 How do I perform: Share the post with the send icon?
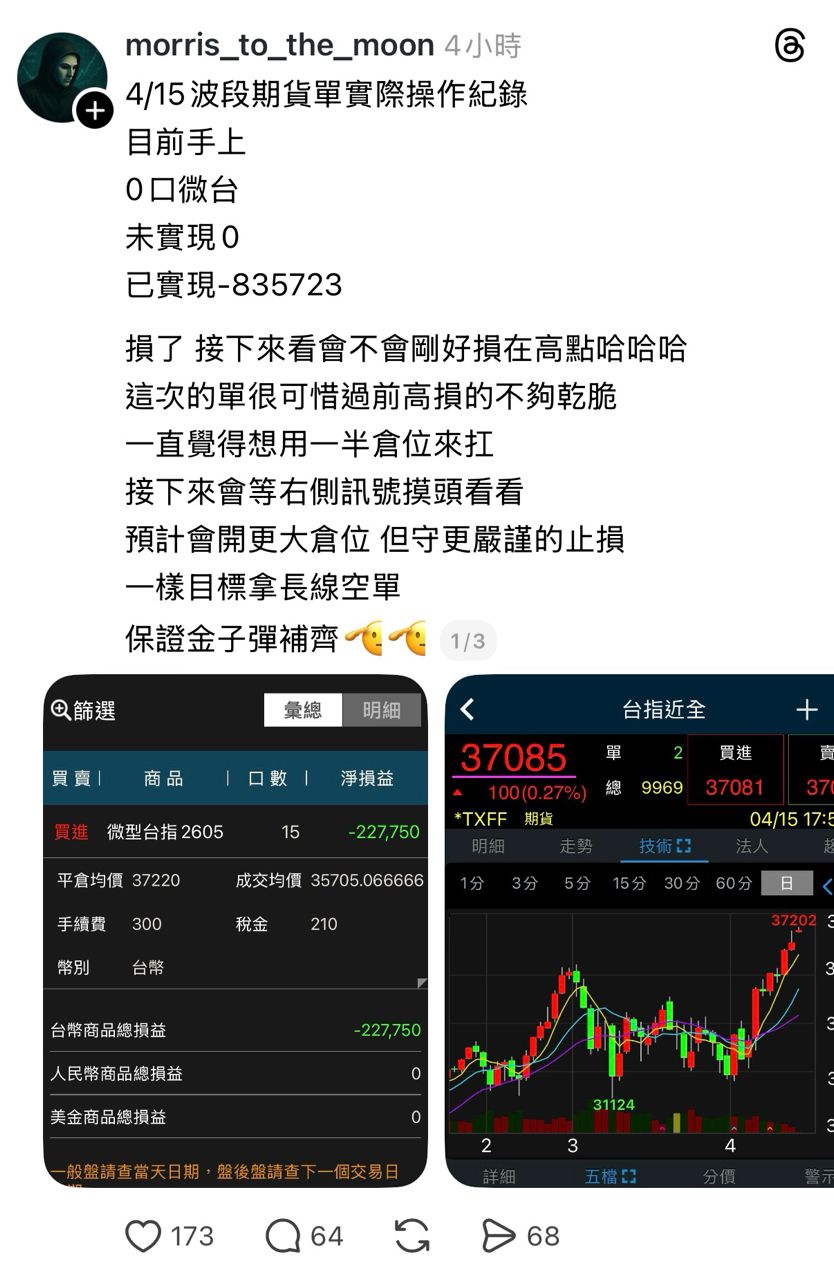(499, 1236)
